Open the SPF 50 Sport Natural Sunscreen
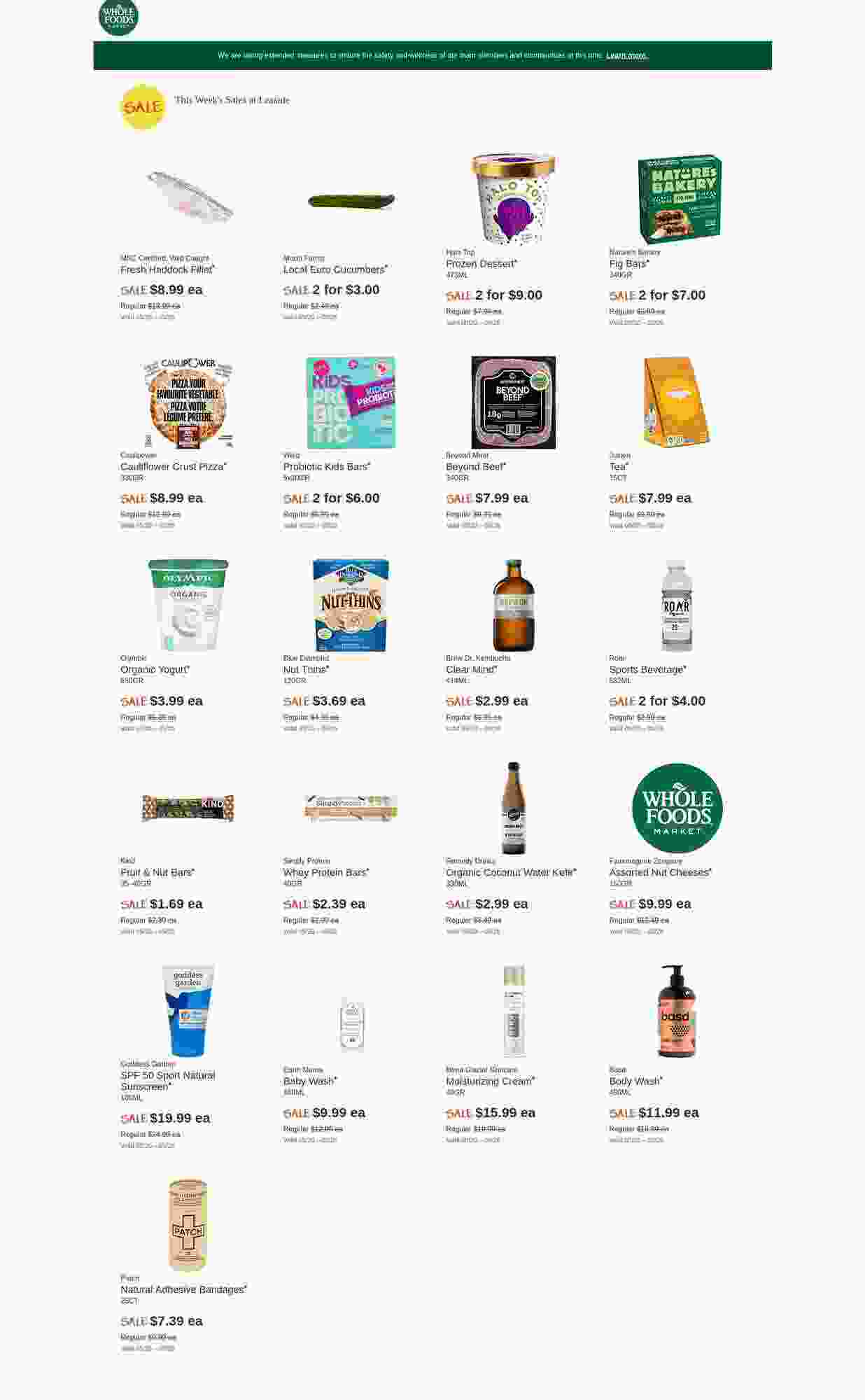 (x=168, y=1081)
